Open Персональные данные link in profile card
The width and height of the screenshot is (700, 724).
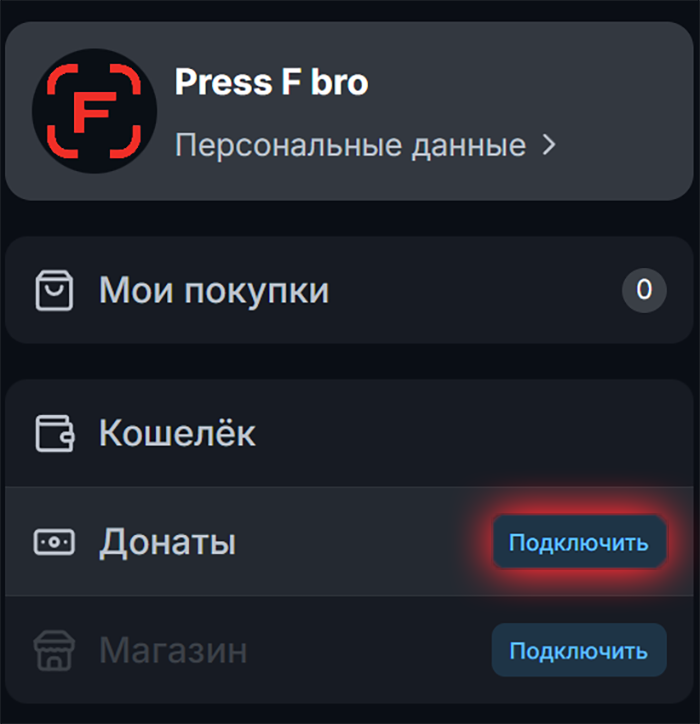pos(364,145)
